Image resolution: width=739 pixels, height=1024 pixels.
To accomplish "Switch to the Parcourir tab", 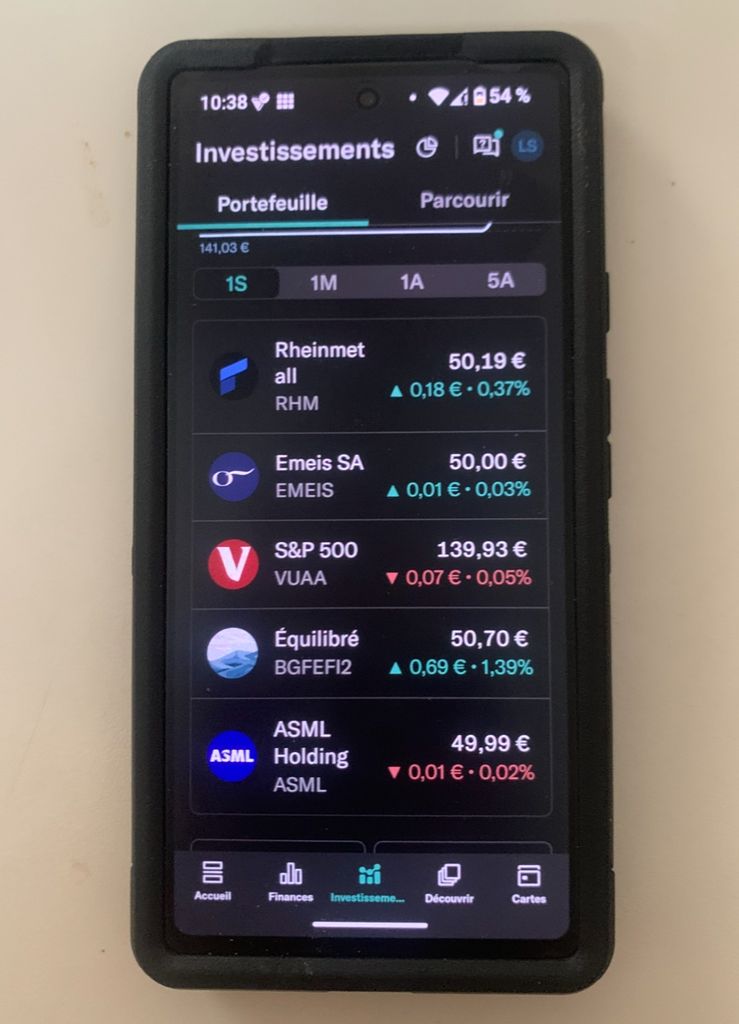I will (x=464, y=200).
